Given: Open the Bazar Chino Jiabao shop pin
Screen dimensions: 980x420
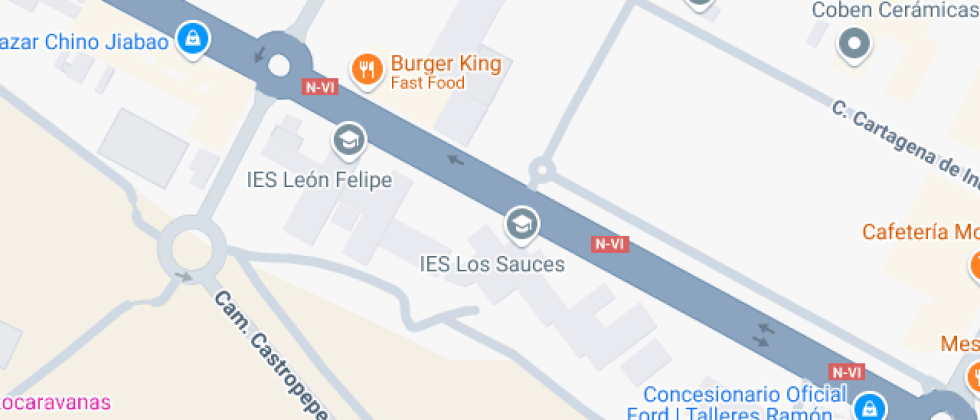Looking at the screenshot, I should tap(190, 39).
